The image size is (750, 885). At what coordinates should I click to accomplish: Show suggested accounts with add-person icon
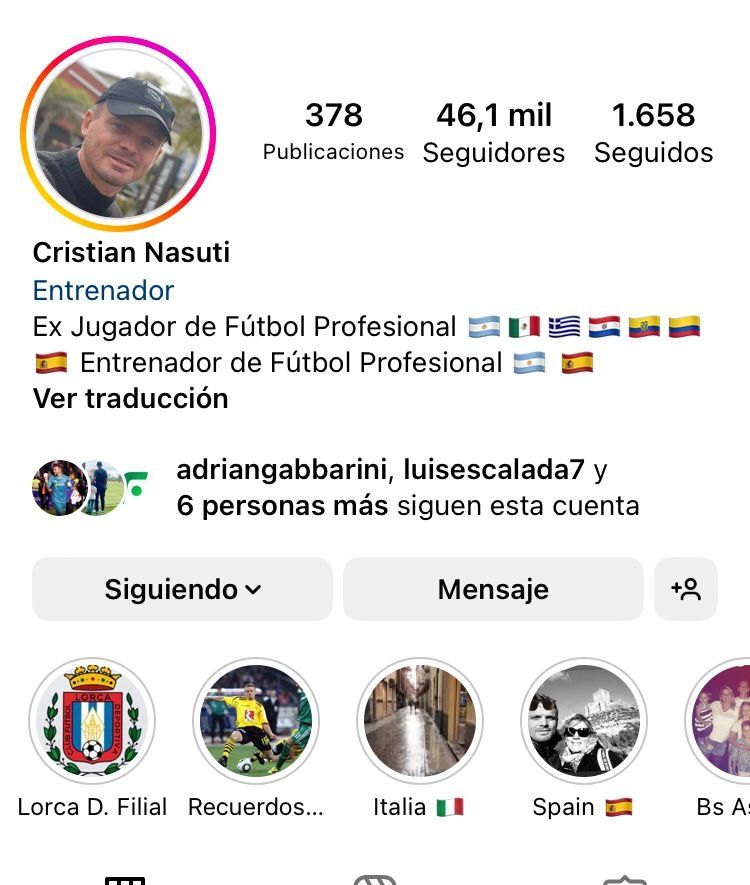[686, 589]
